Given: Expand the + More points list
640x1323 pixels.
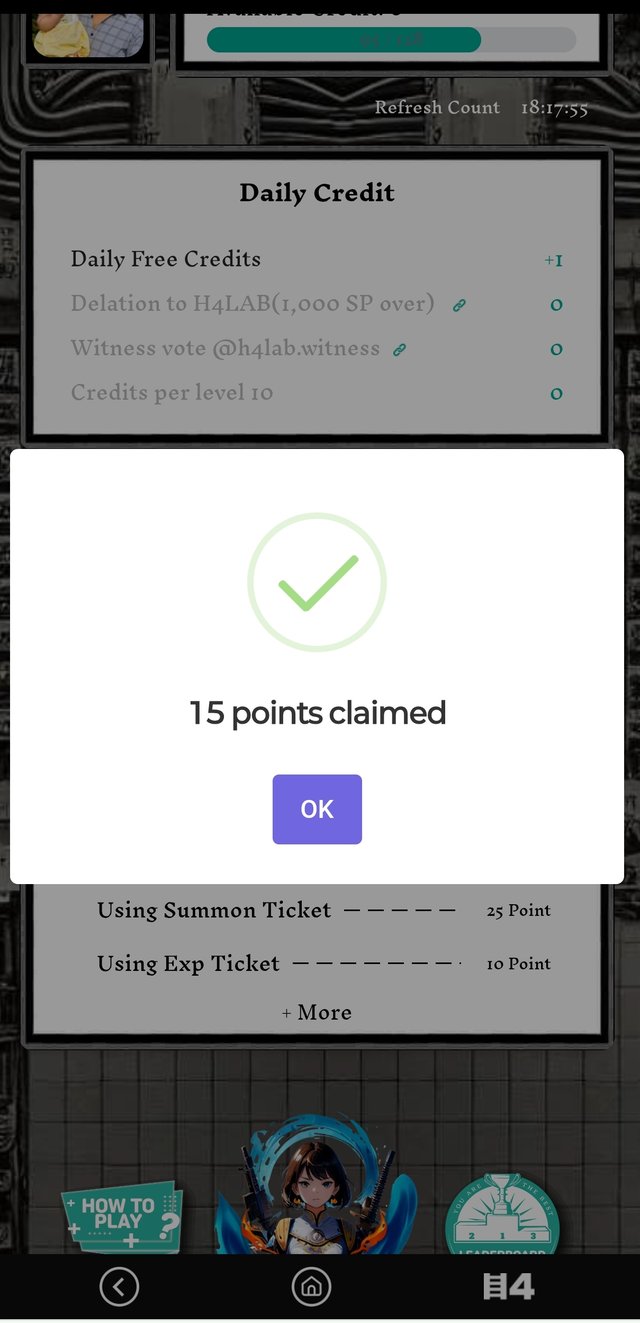Looking at the screenshot, I should [317, 1012].
